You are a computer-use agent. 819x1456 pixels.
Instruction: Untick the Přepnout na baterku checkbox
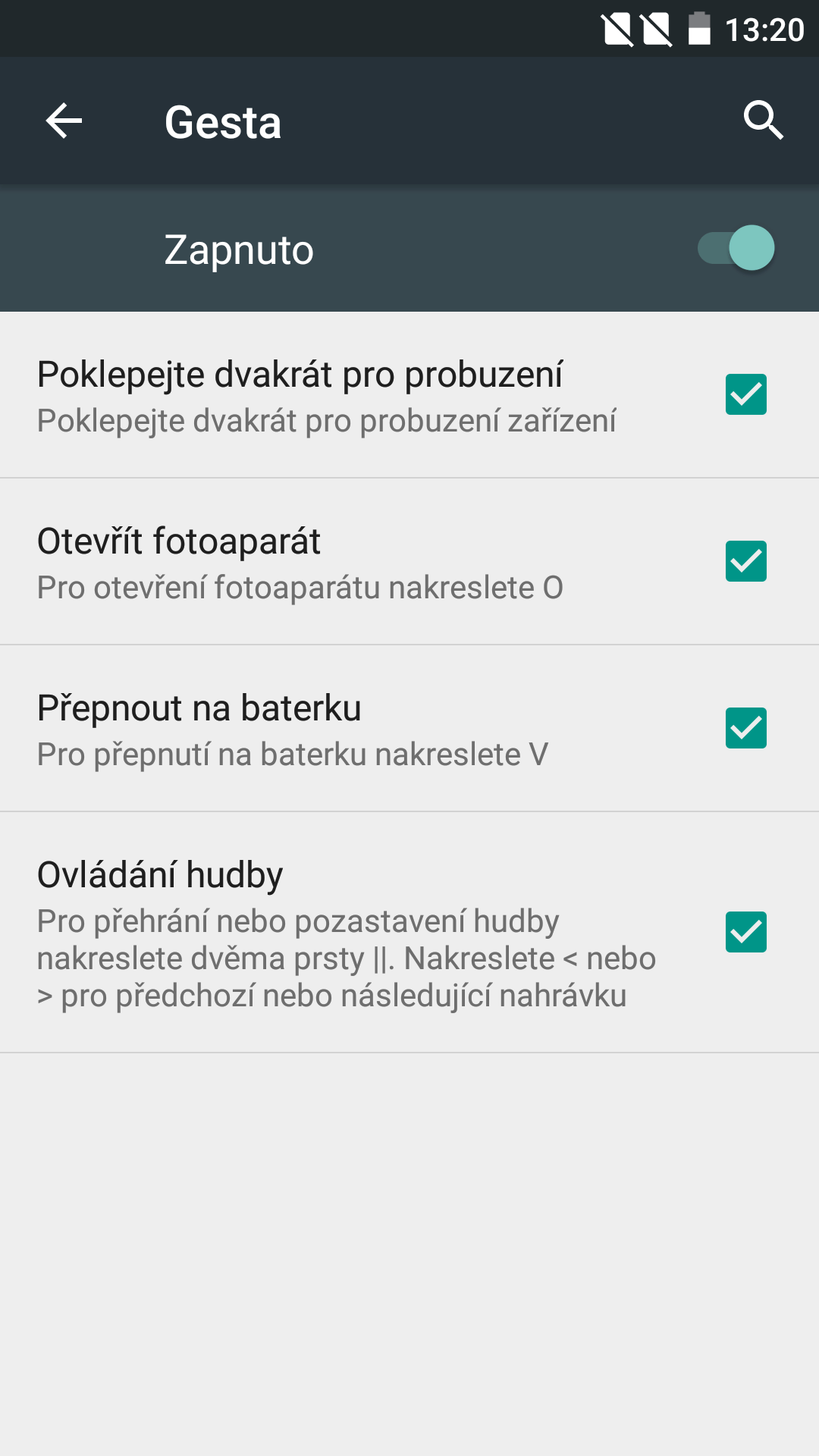pos(746,728)
